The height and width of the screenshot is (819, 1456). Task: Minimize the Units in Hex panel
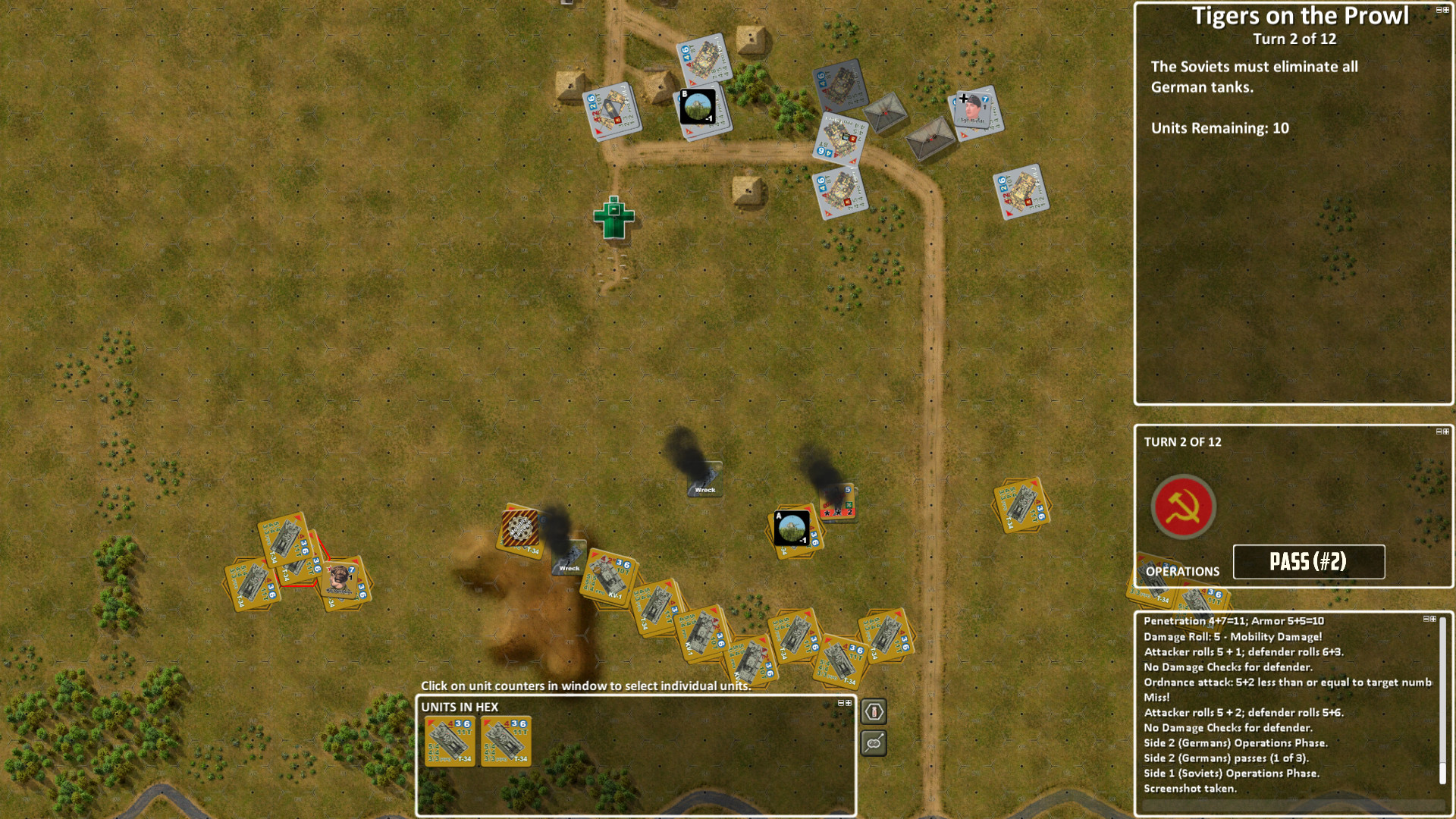tap(840, 703)
